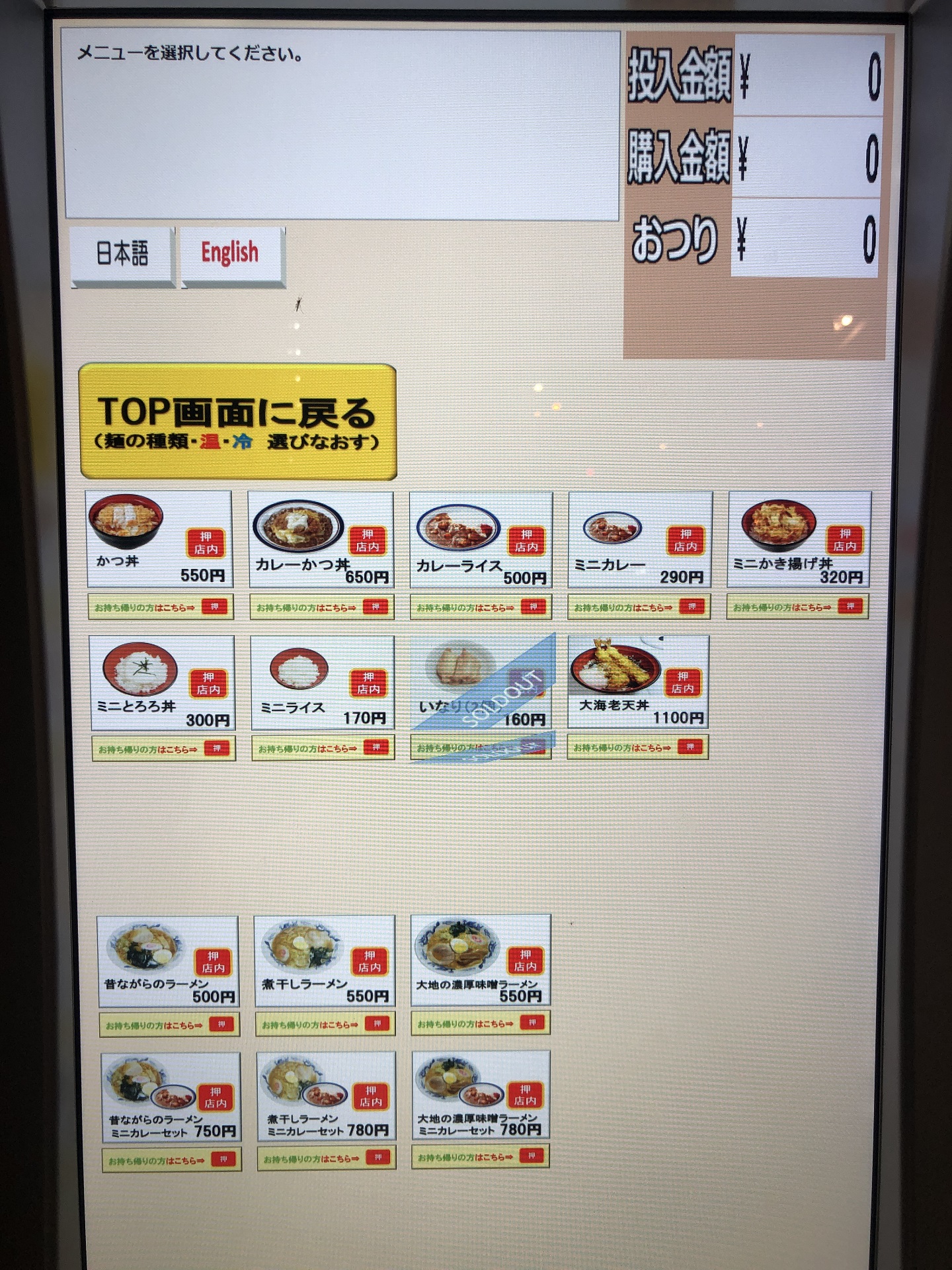Choose カレーライス 500円 dine-in
The height and width of the screenshot is (1270, 952).
[481, 539]
